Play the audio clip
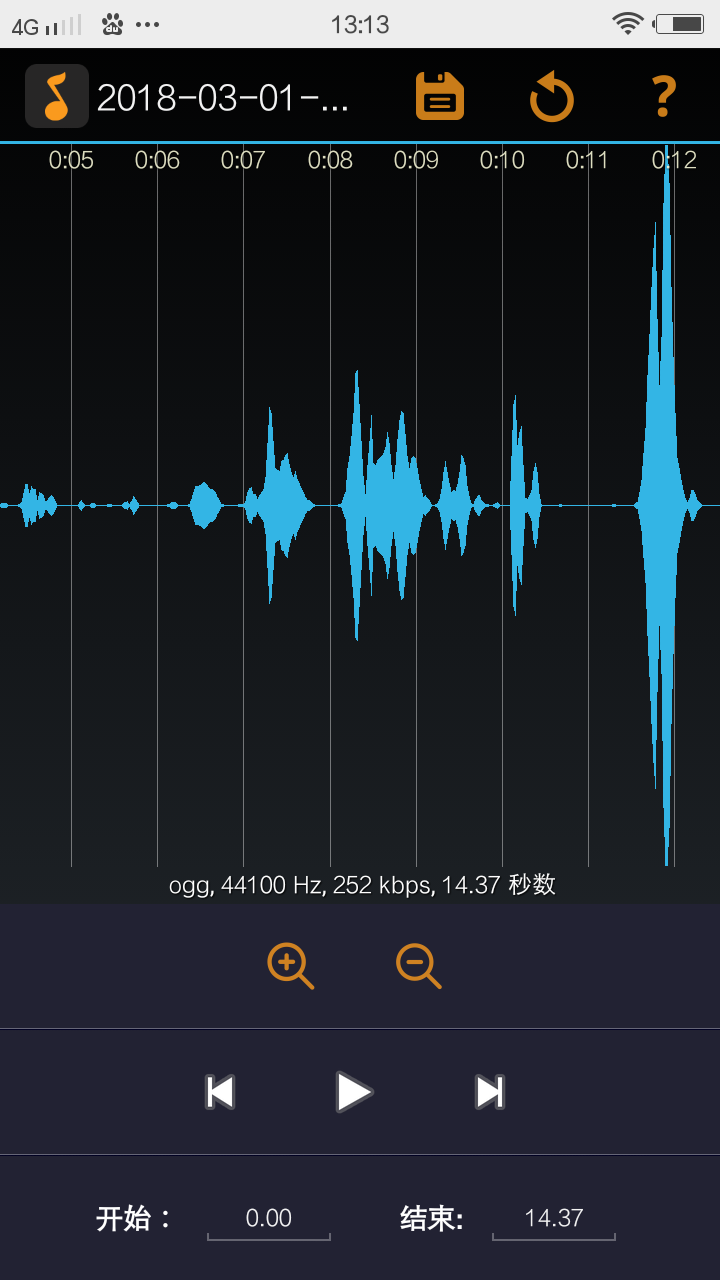The image size is (720, 1280). (353, 1092)
